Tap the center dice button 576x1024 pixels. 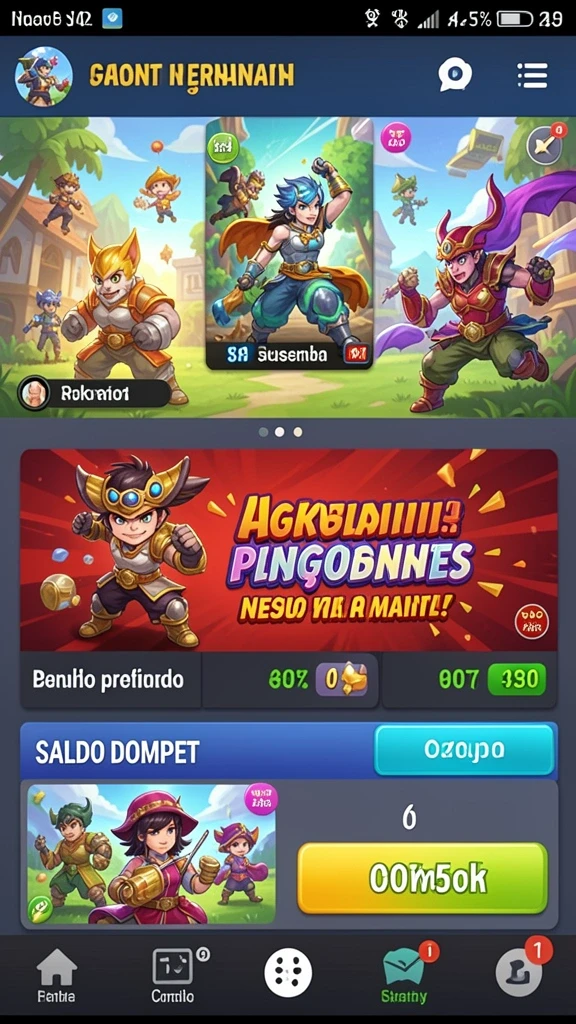pyautogui.click(x=288, y=973)
